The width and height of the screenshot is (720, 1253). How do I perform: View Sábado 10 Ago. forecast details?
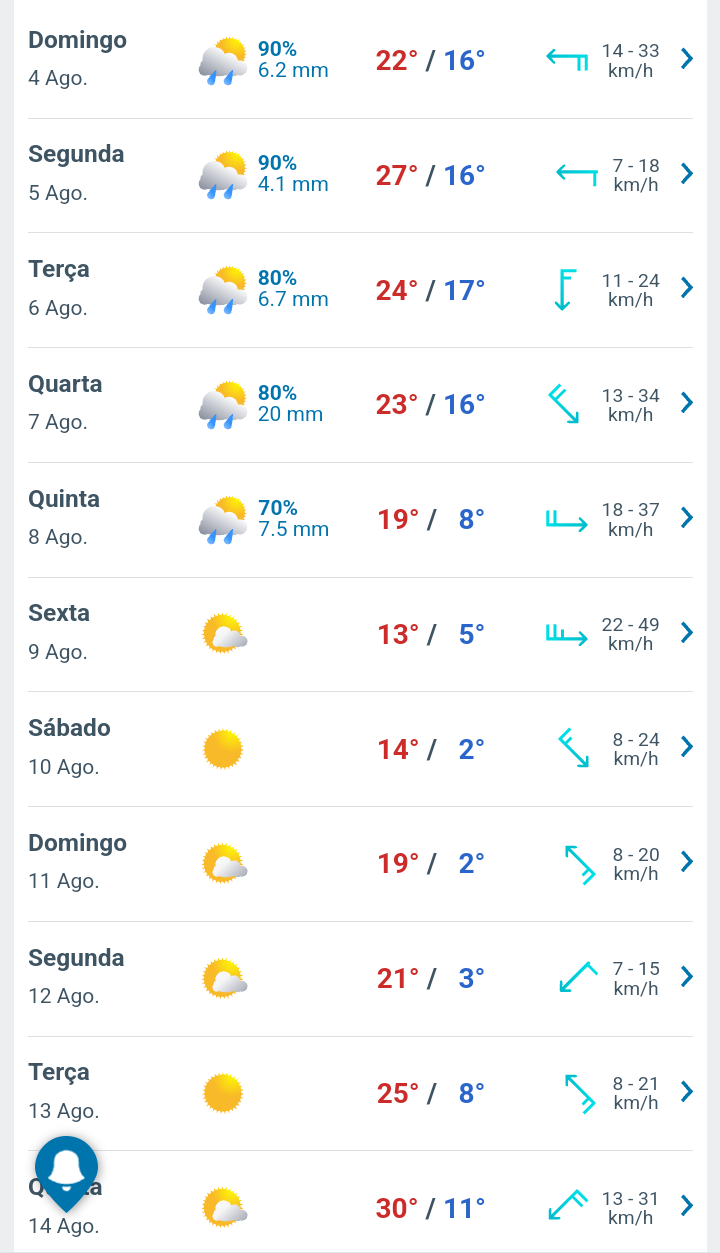(360, 749)
